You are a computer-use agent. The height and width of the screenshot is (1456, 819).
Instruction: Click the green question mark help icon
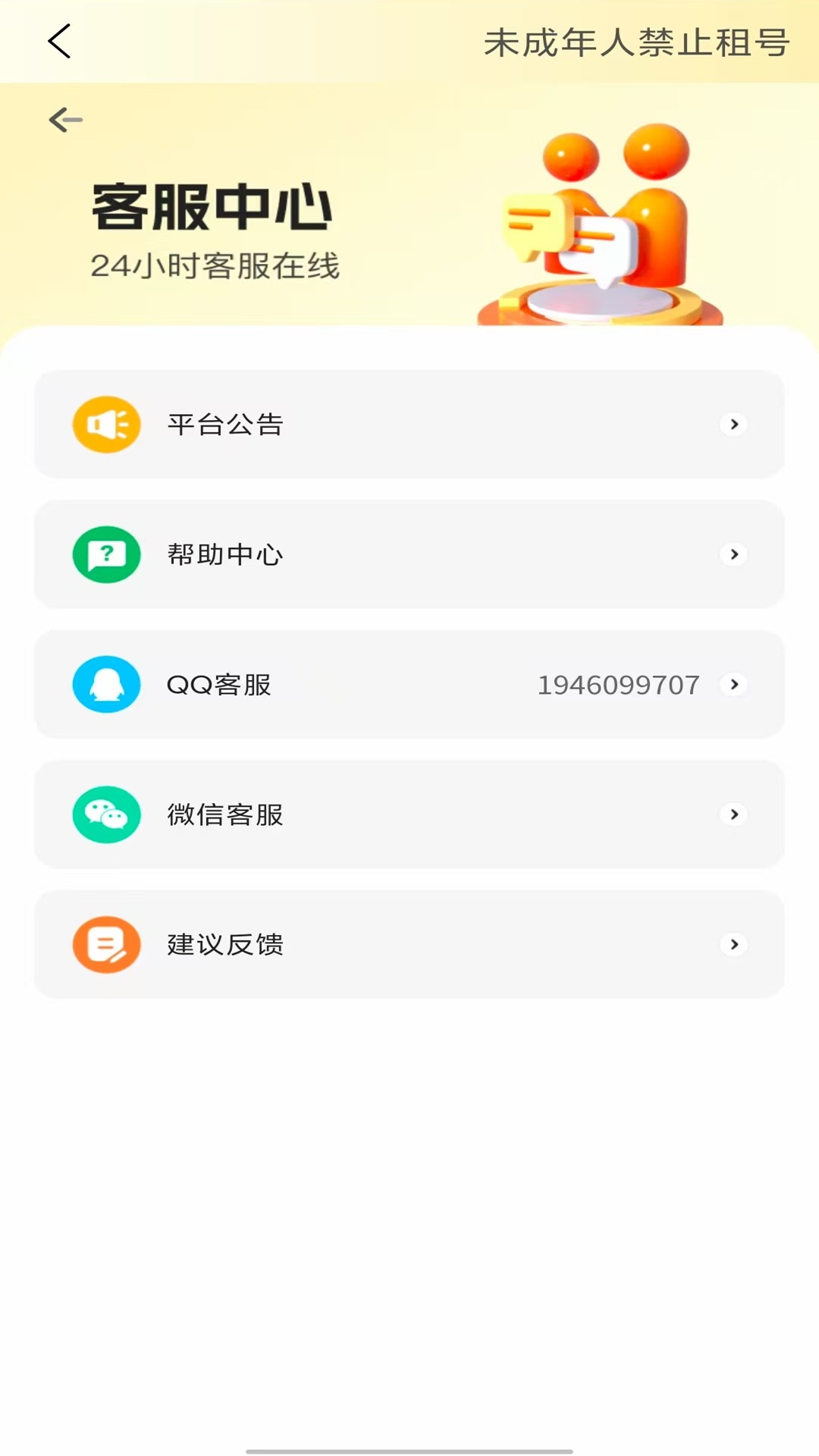click(x=106, y=554)
